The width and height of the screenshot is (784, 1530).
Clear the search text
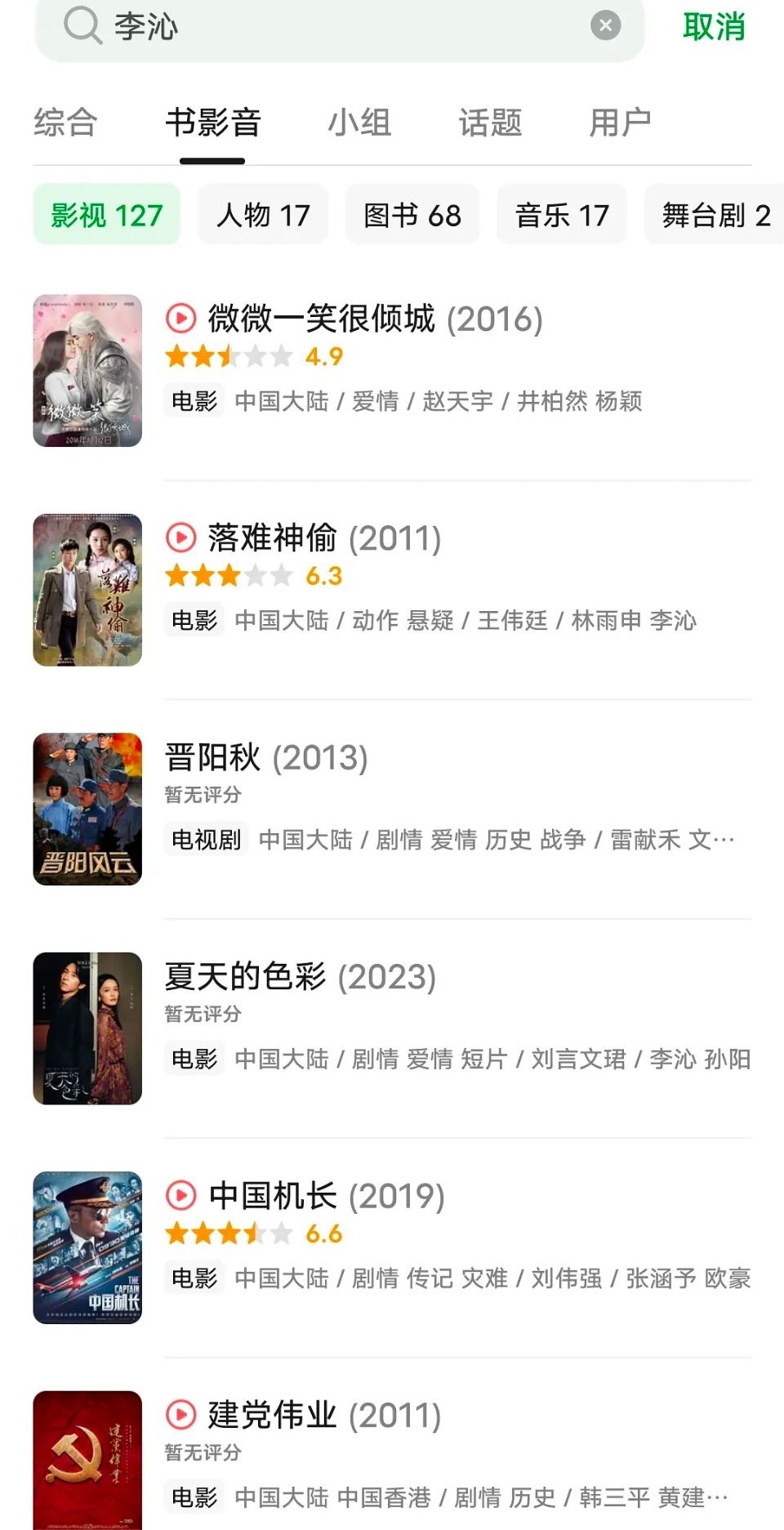605,25
